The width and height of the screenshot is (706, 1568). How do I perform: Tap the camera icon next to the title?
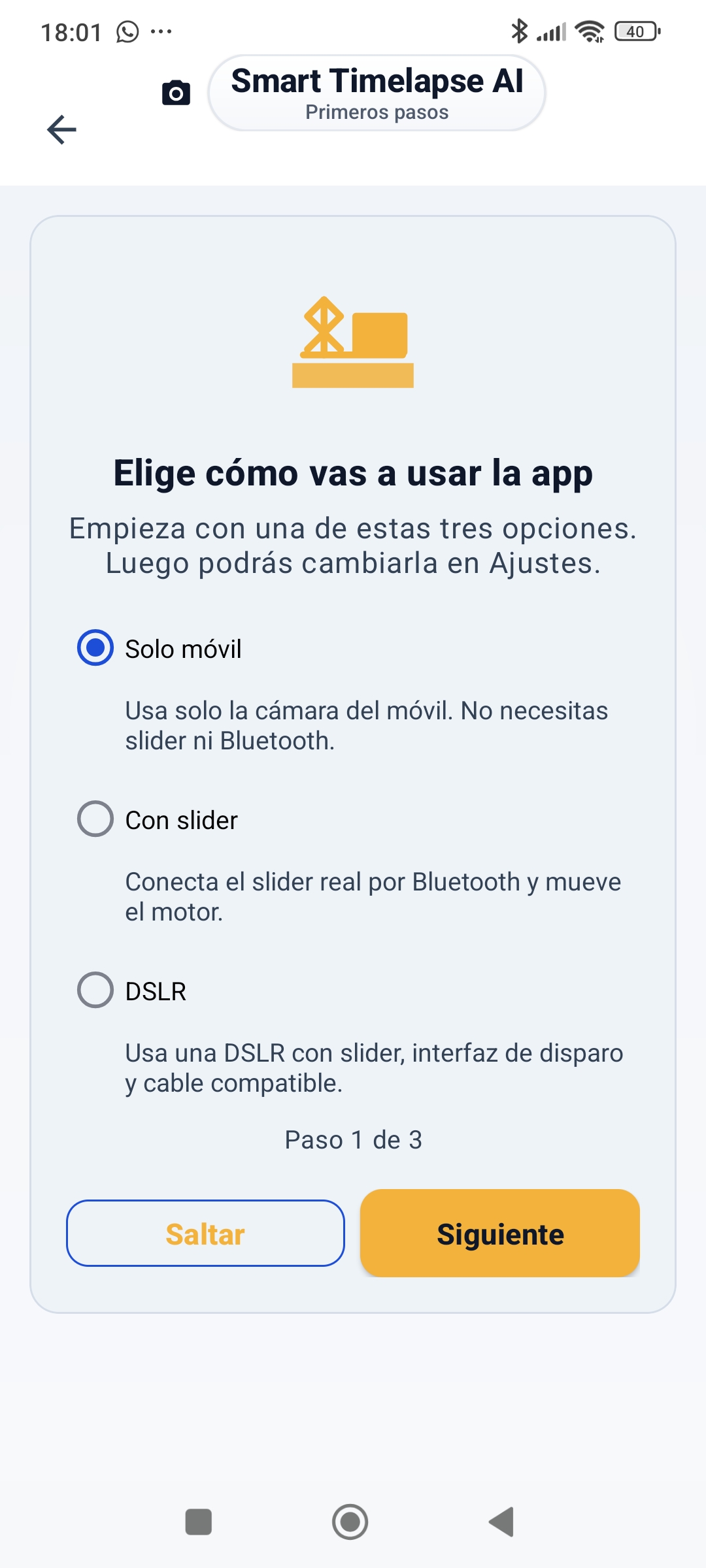point(175,94)
